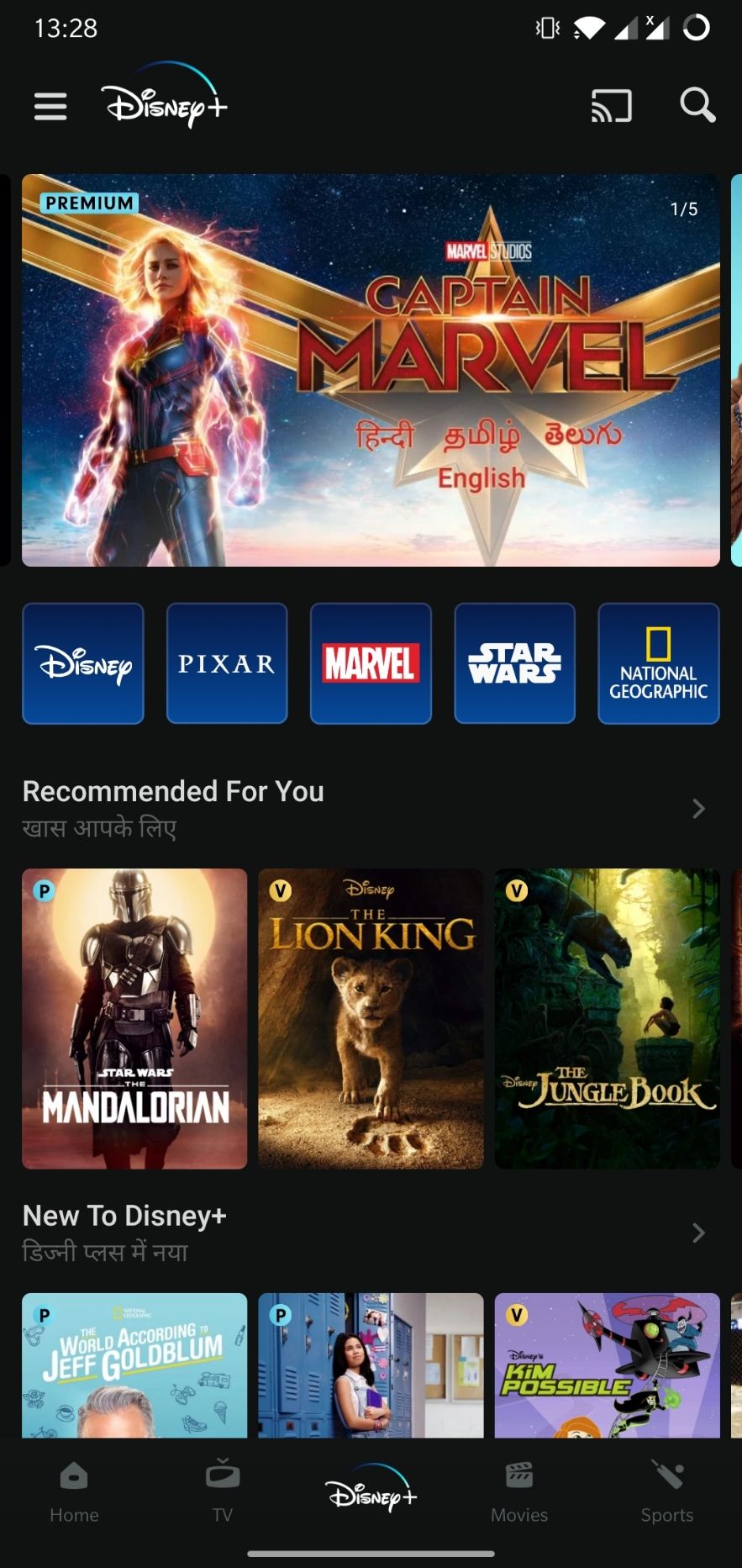Open The World According to Jeff Goldblum

point(134,1364)
